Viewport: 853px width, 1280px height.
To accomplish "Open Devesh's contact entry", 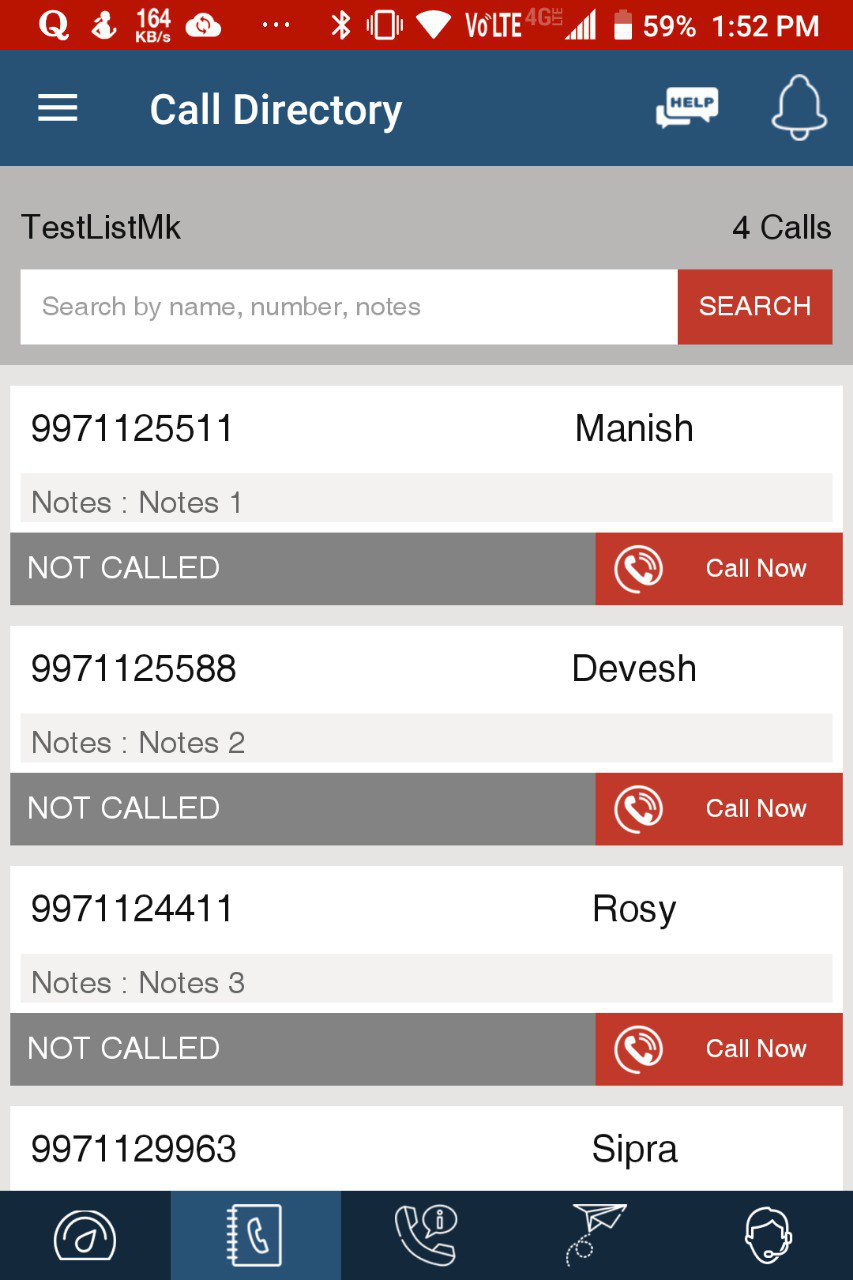I will (425, 669).
